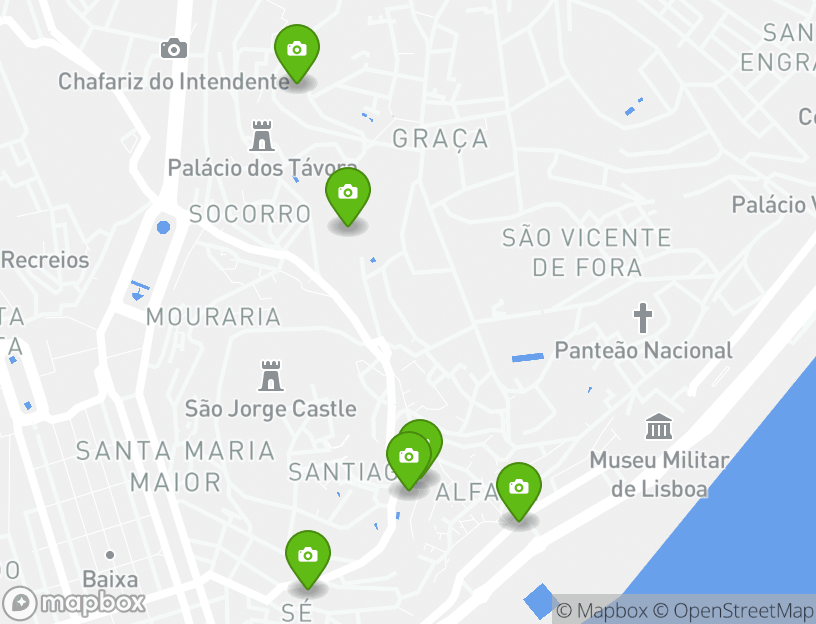
Task: Open the camera pin just above Sé
Action: 308,556
